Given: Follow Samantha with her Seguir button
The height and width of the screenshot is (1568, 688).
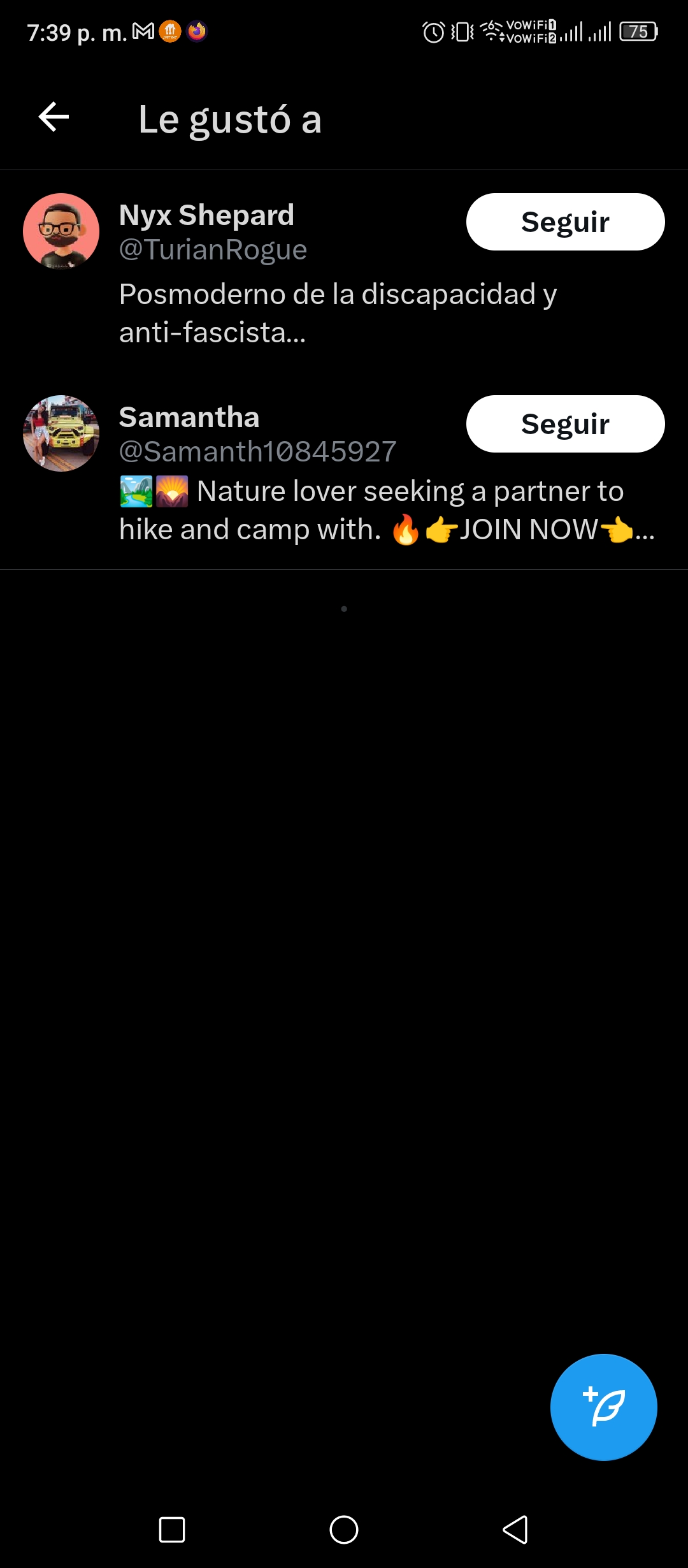Looking at the screenshot, I should 565,424.
